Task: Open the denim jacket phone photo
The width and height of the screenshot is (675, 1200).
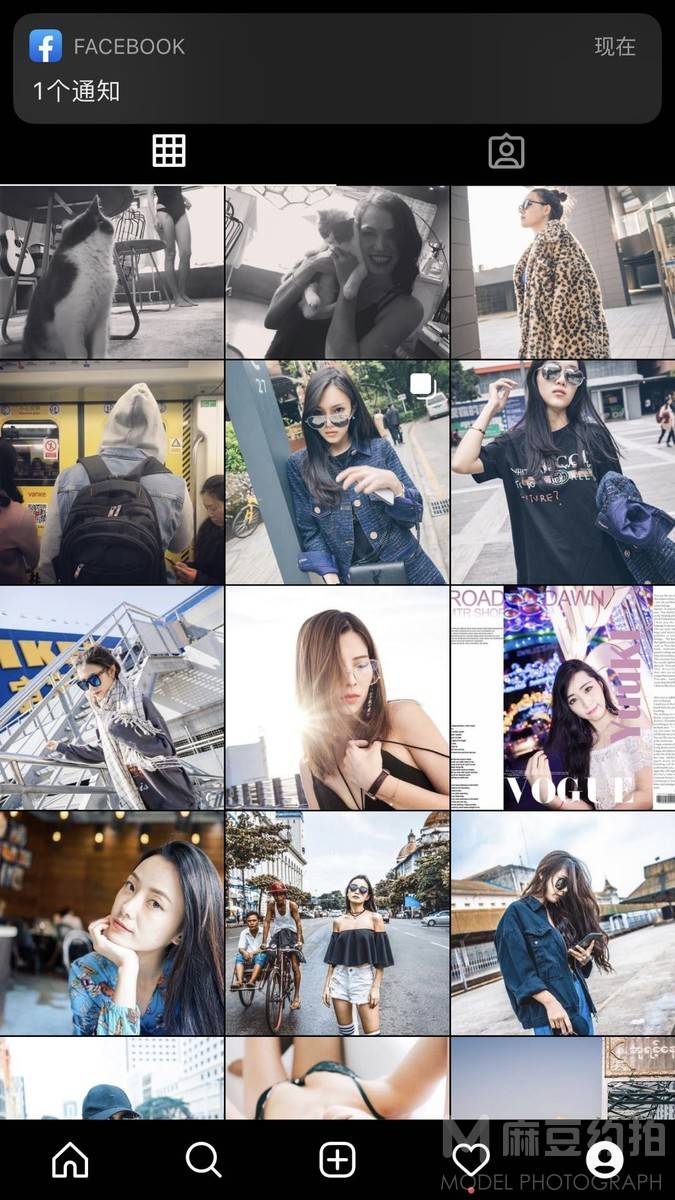Action: click(x=563, y=923)
